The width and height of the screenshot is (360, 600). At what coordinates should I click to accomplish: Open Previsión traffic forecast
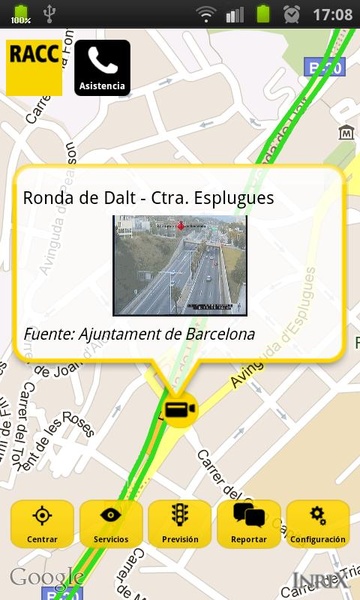(180, 524)
